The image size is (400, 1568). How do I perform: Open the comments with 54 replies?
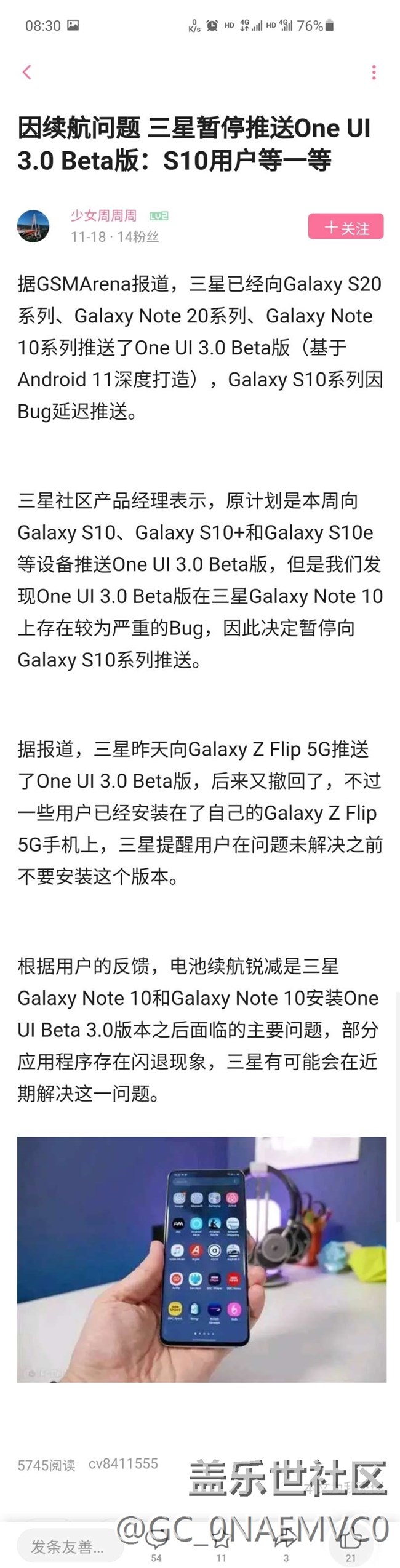click(156, 1541)
